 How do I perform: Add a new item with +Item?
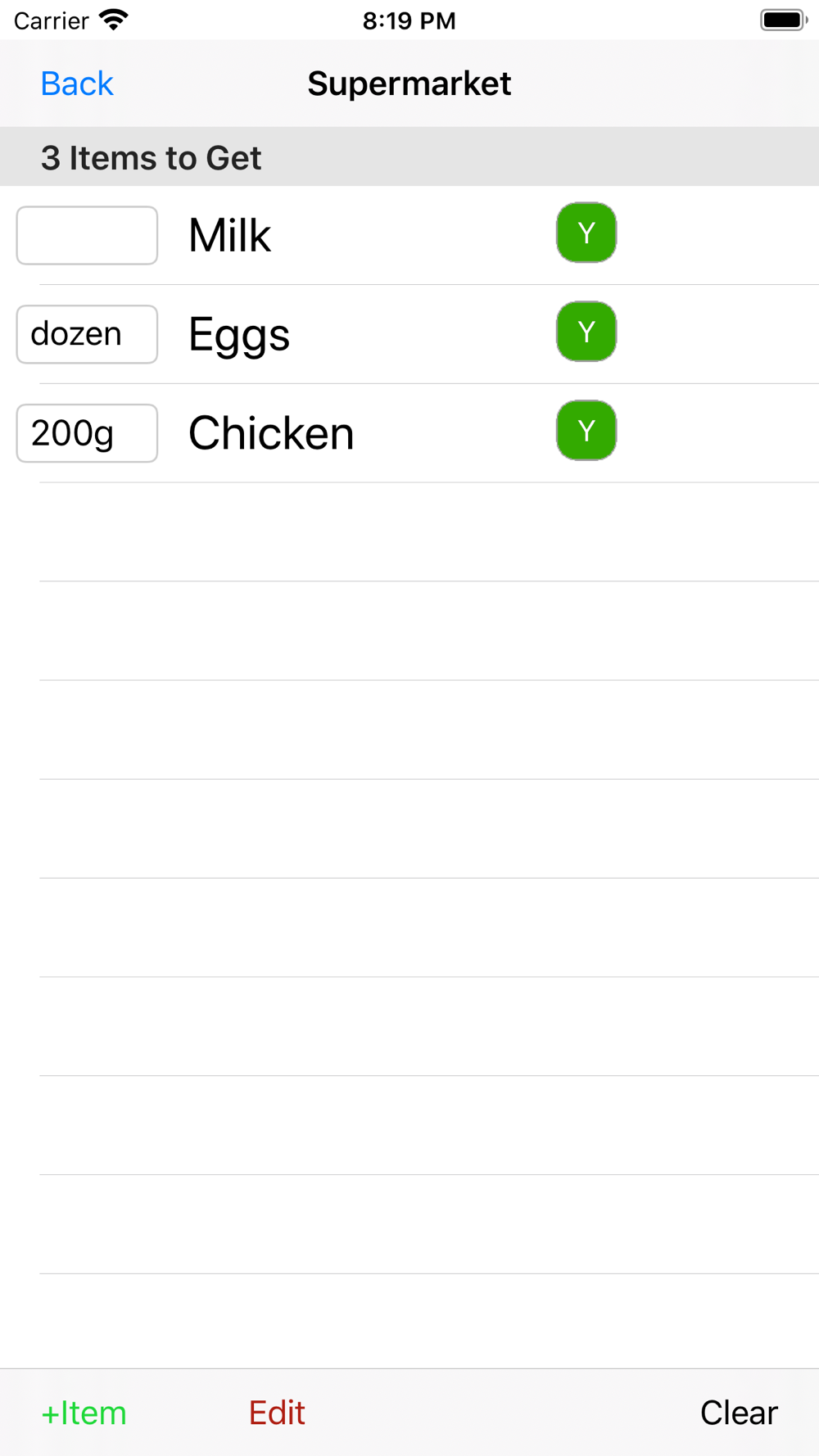84,1413
